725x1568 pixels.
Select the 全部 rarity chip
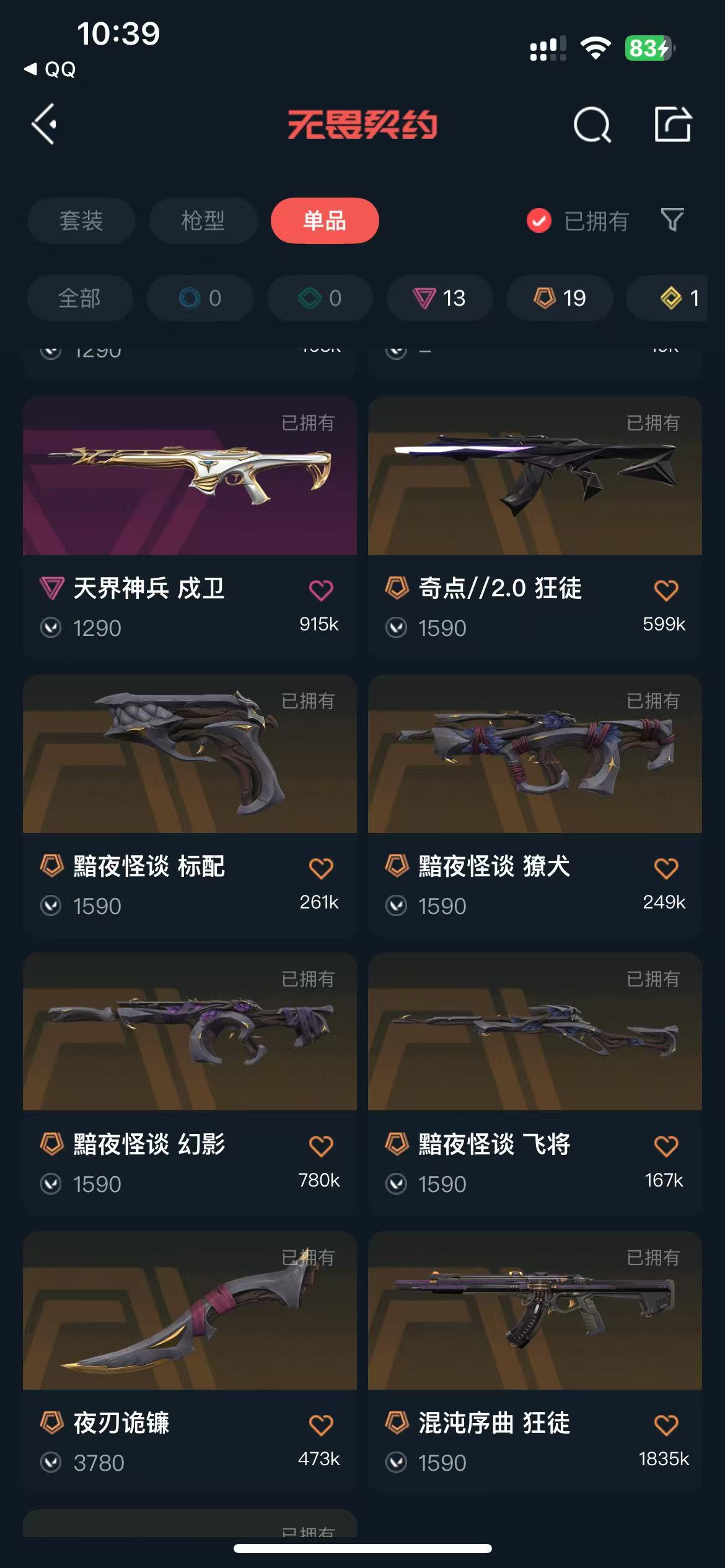click(x=80, y=298)
